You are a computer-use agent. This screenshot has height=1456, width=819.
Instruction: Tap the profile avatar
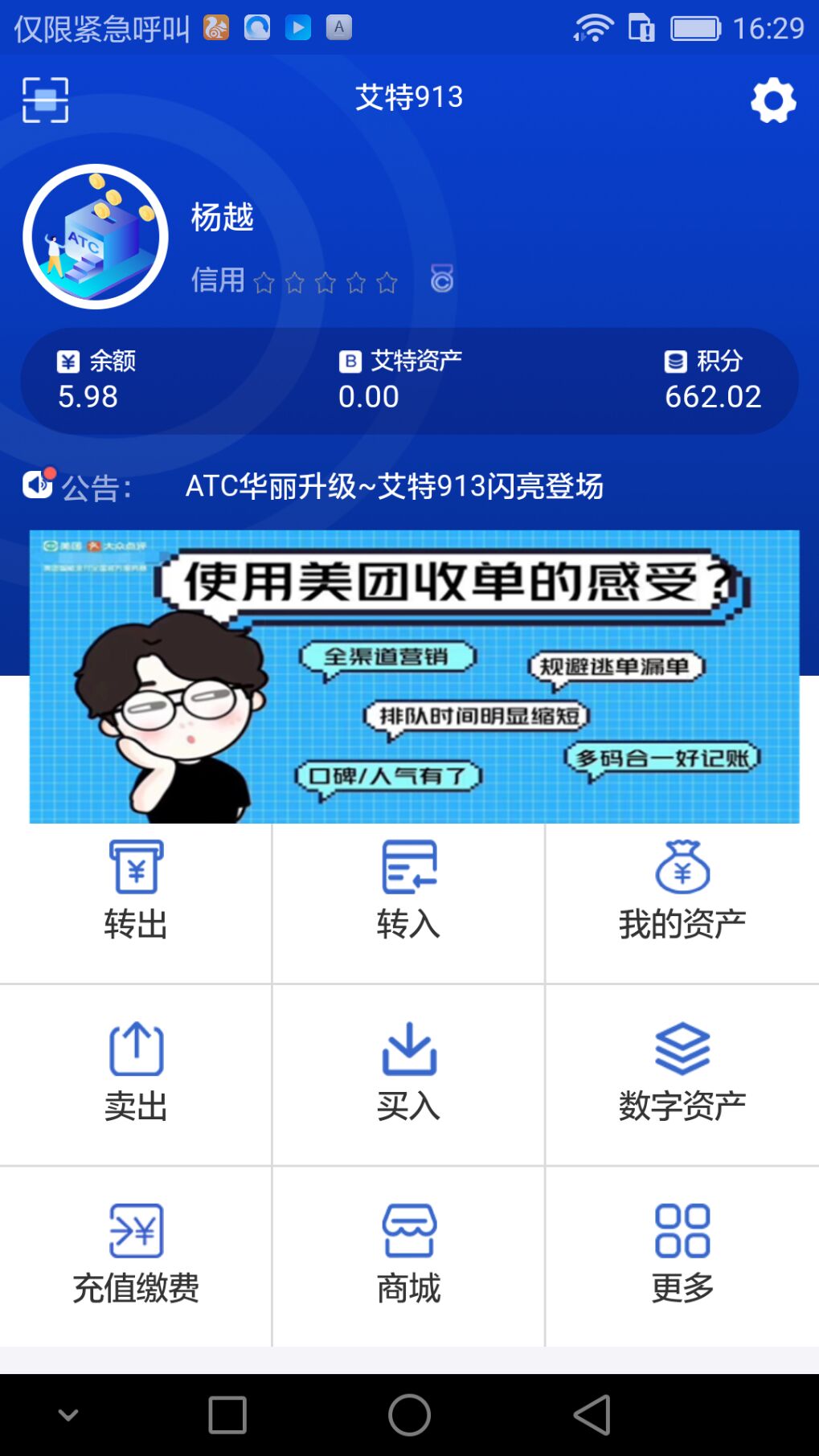click(x=96, y=237)
